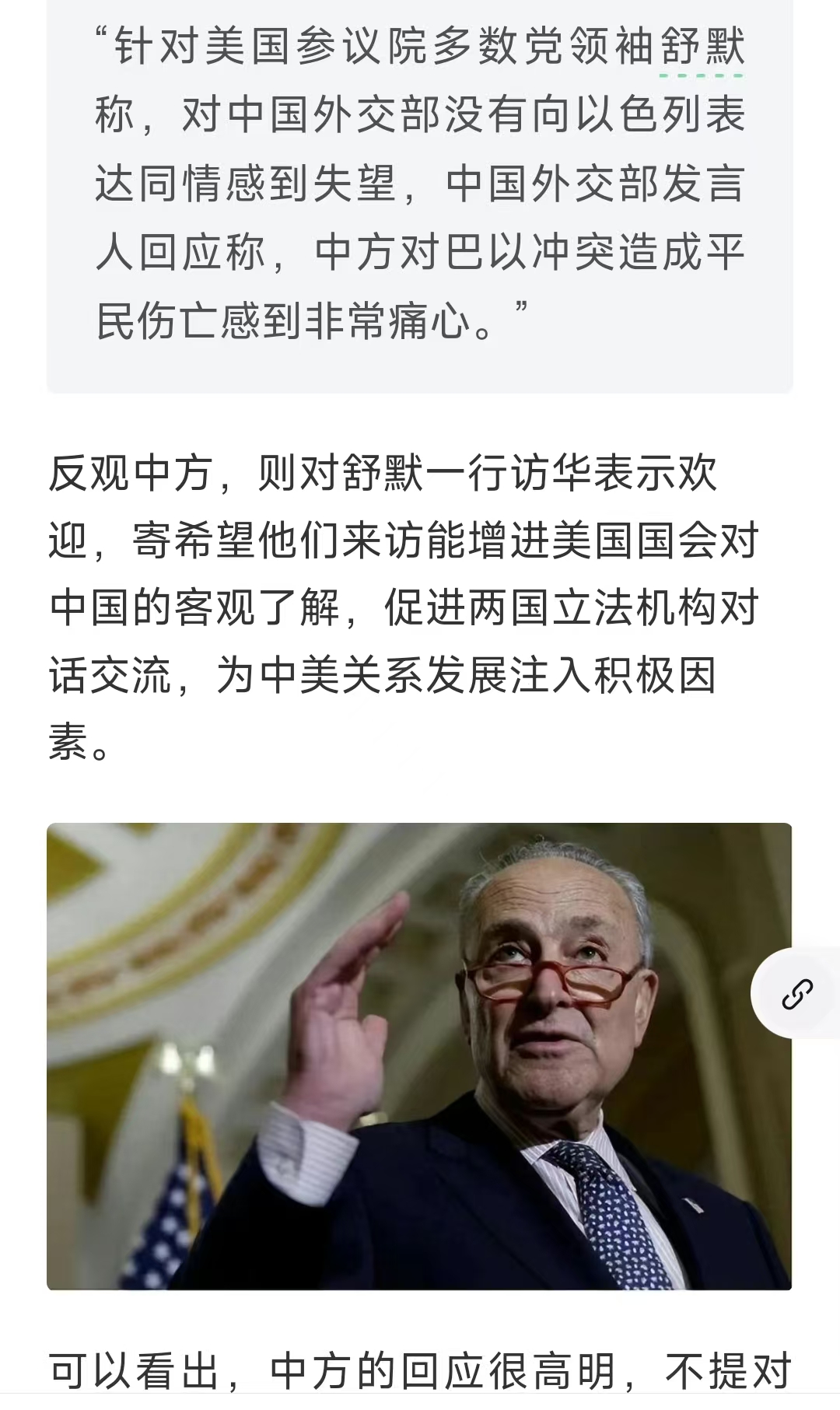
Task: Open the underlined 舒默 keyword link
Action: (702, 47)
